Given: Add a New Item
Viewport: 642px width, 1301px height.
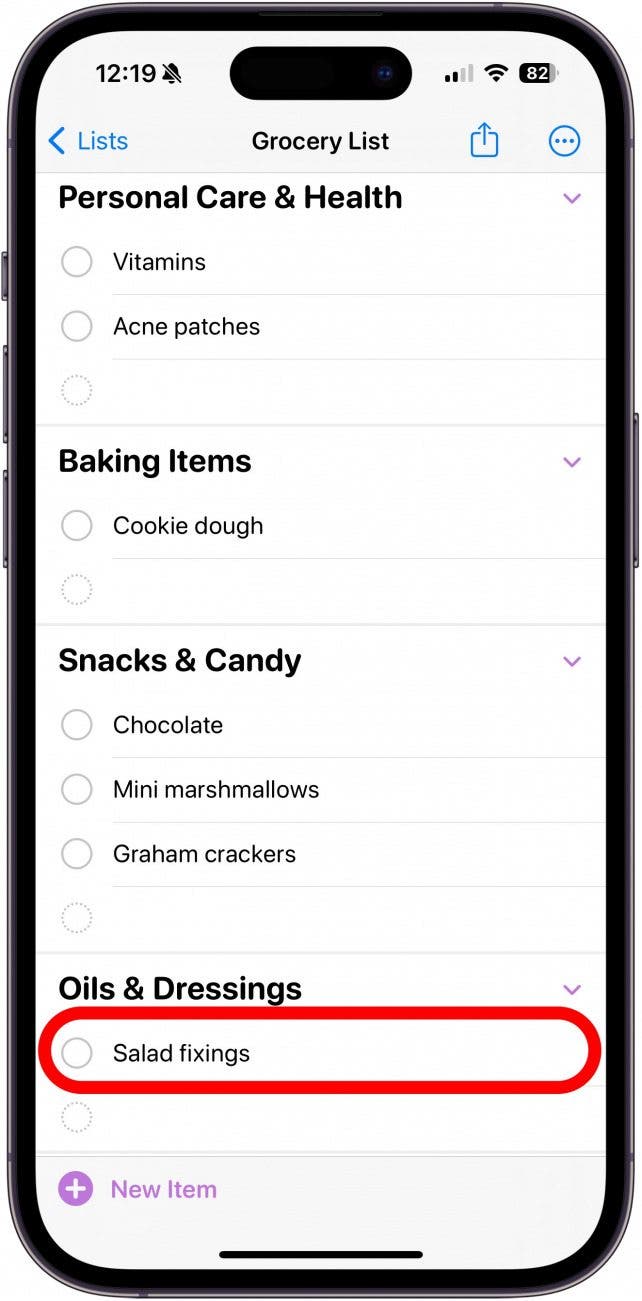Looking at the screenshot, I should point(139,1189).
